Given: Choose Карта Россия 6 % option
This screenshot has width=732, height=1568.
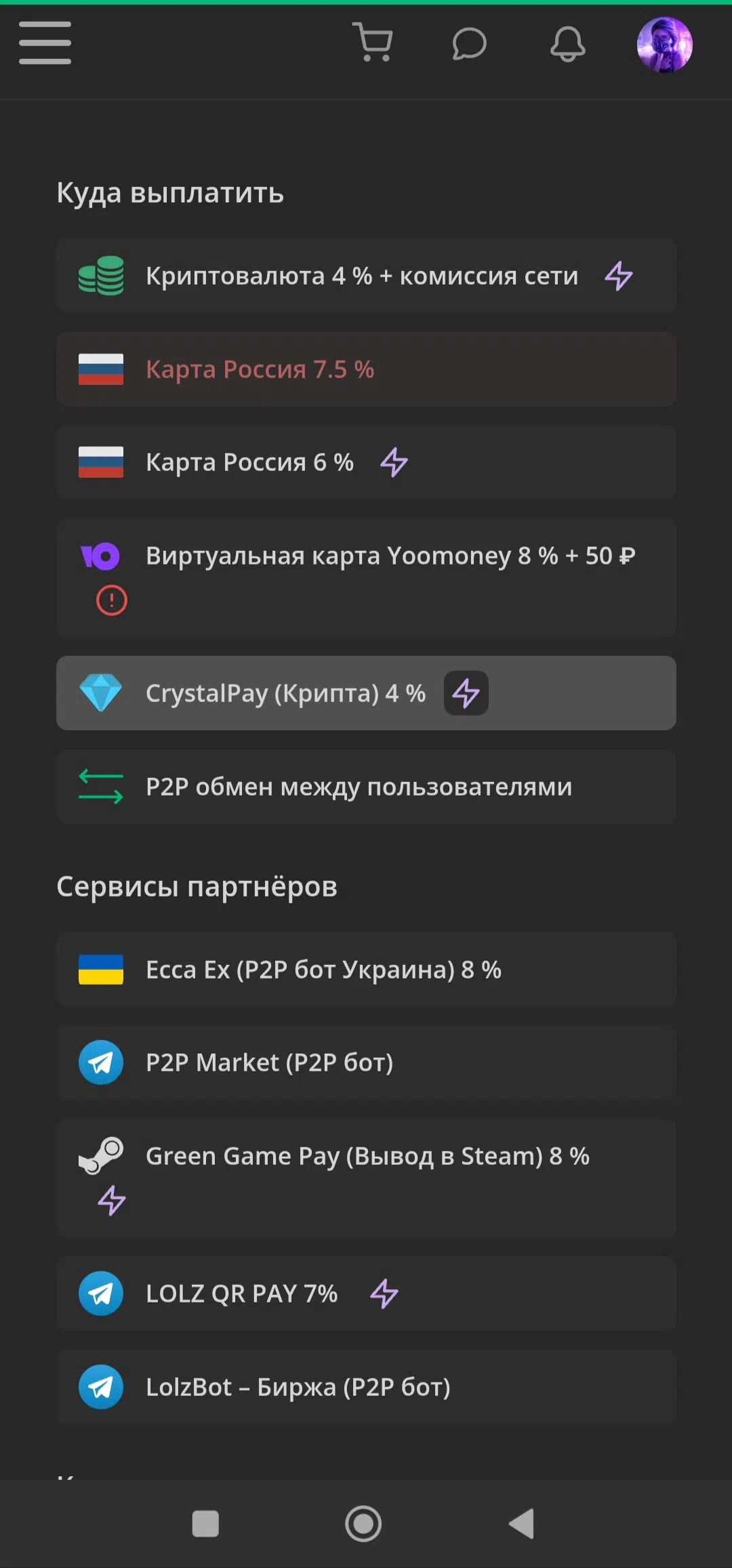Looking at the screenshot, I should pyautogui.click(x=366, y=462).
